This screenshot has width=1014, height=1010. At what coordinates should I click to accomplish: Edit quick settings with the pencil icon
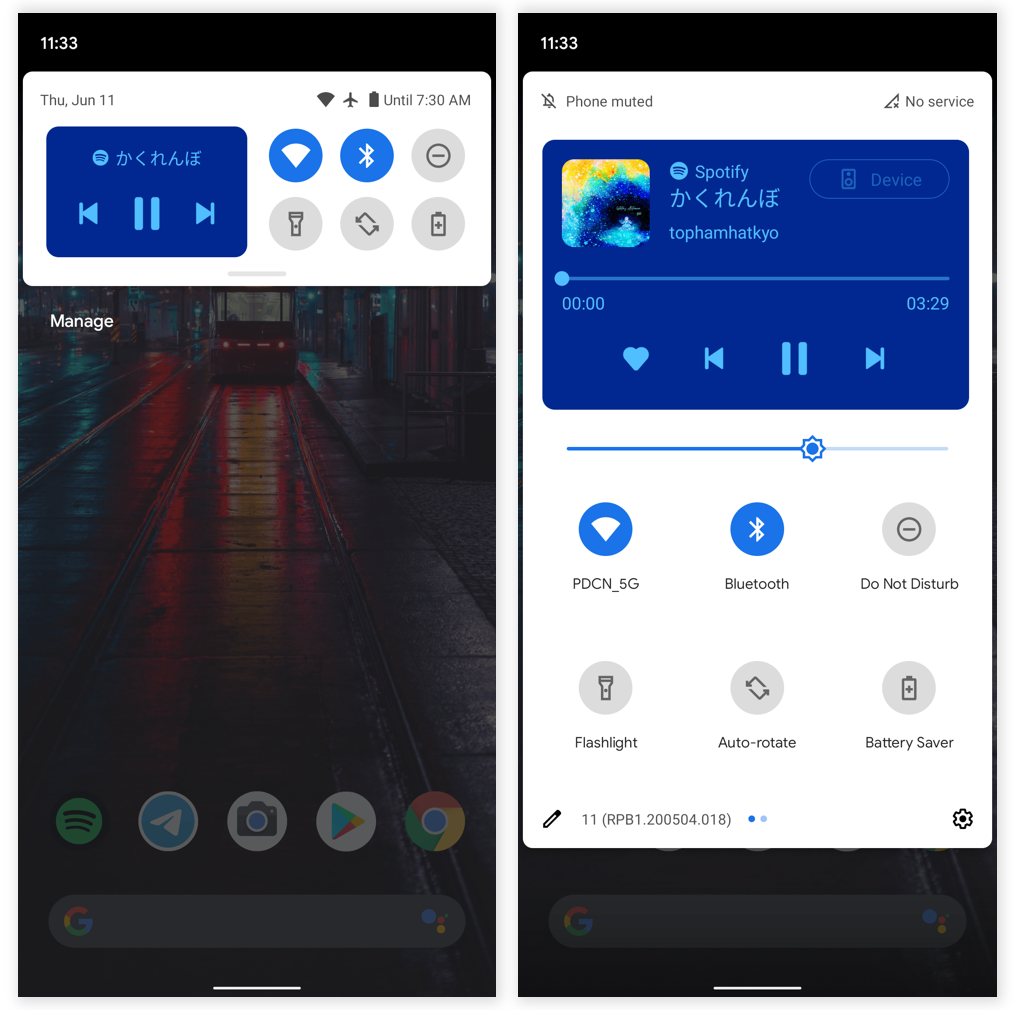point(552,820)
